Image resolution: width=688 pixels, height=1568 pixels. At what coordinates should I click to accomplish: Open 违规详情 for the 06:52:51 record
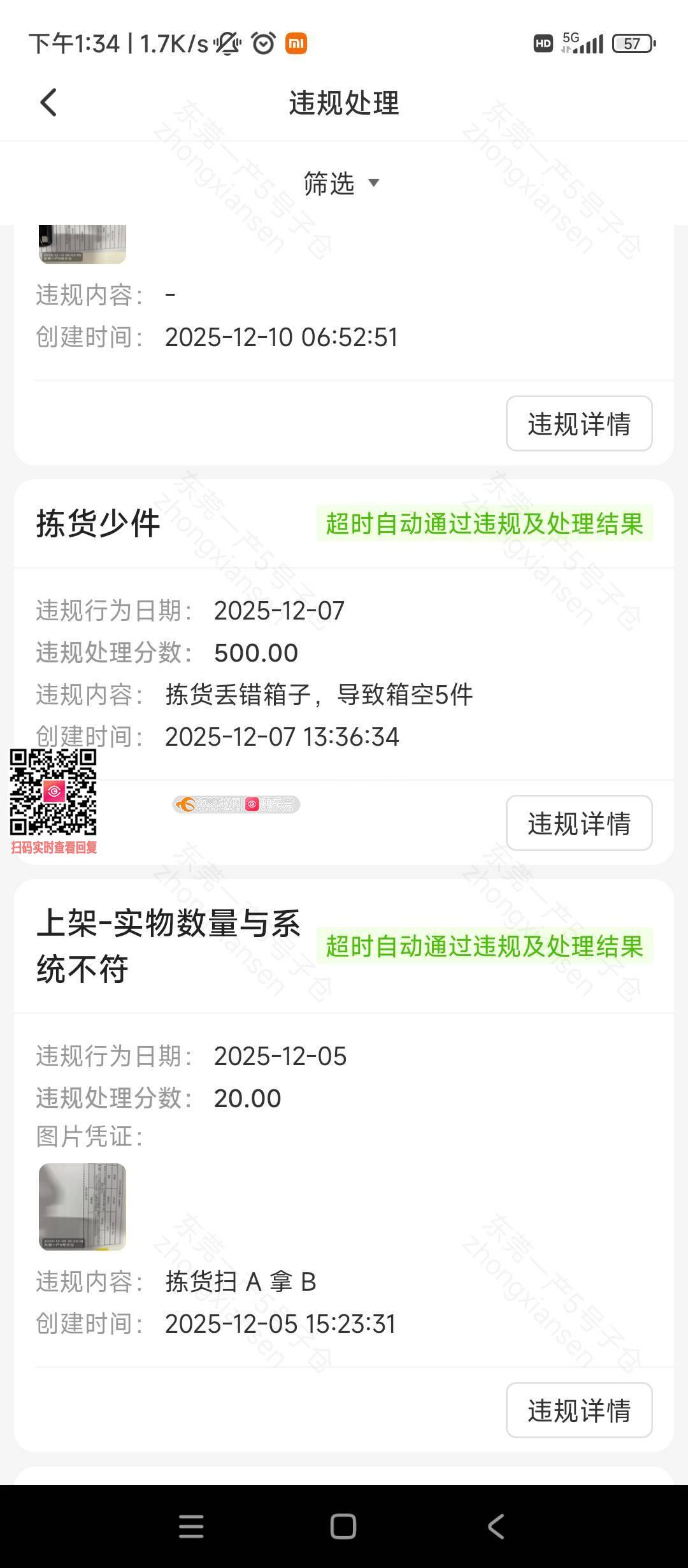coord(578,424)
